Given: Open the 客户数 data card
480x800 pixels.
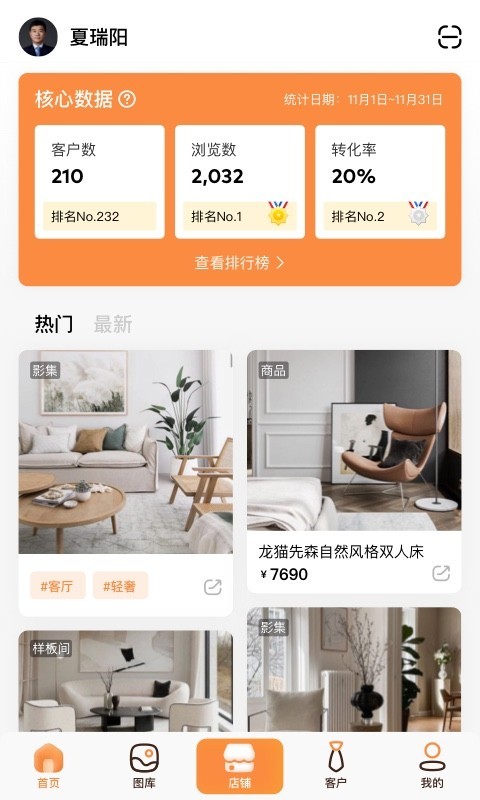Looking at the screenshot, I should [x=99, y=182].
